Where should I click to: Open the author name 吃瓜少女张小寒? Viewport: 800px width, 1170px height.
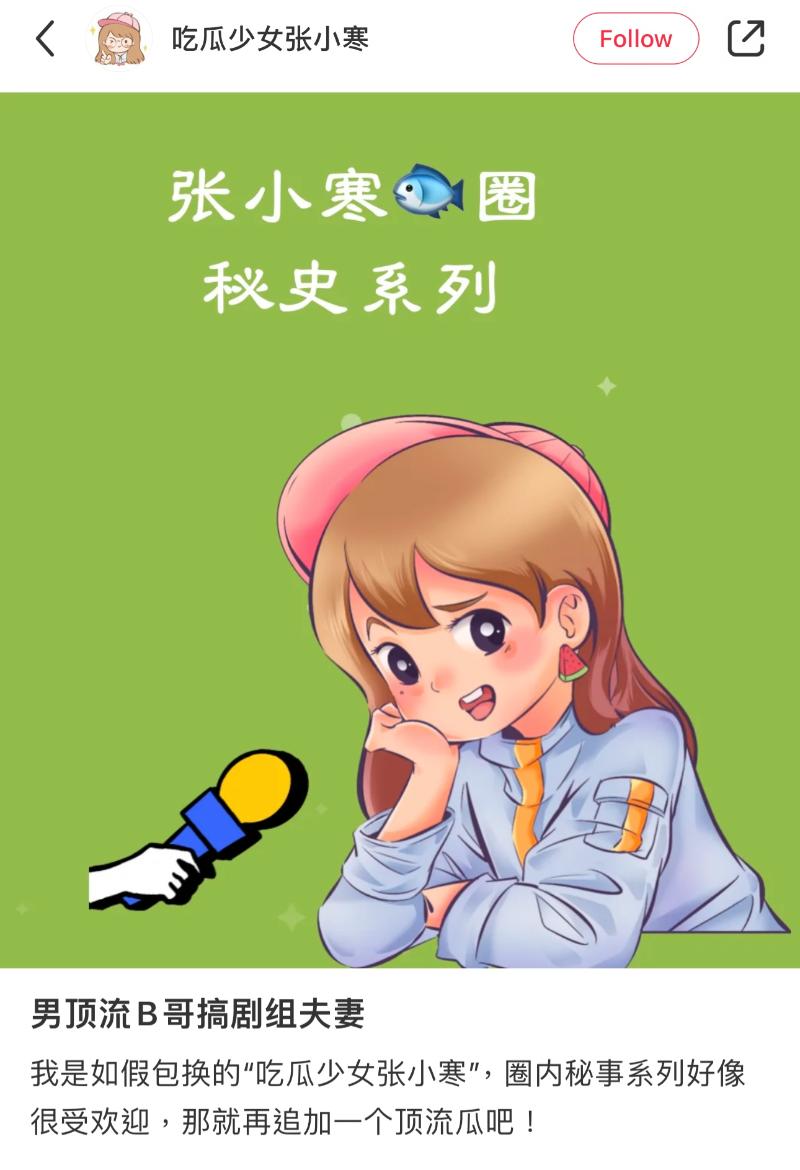(270, 40)
